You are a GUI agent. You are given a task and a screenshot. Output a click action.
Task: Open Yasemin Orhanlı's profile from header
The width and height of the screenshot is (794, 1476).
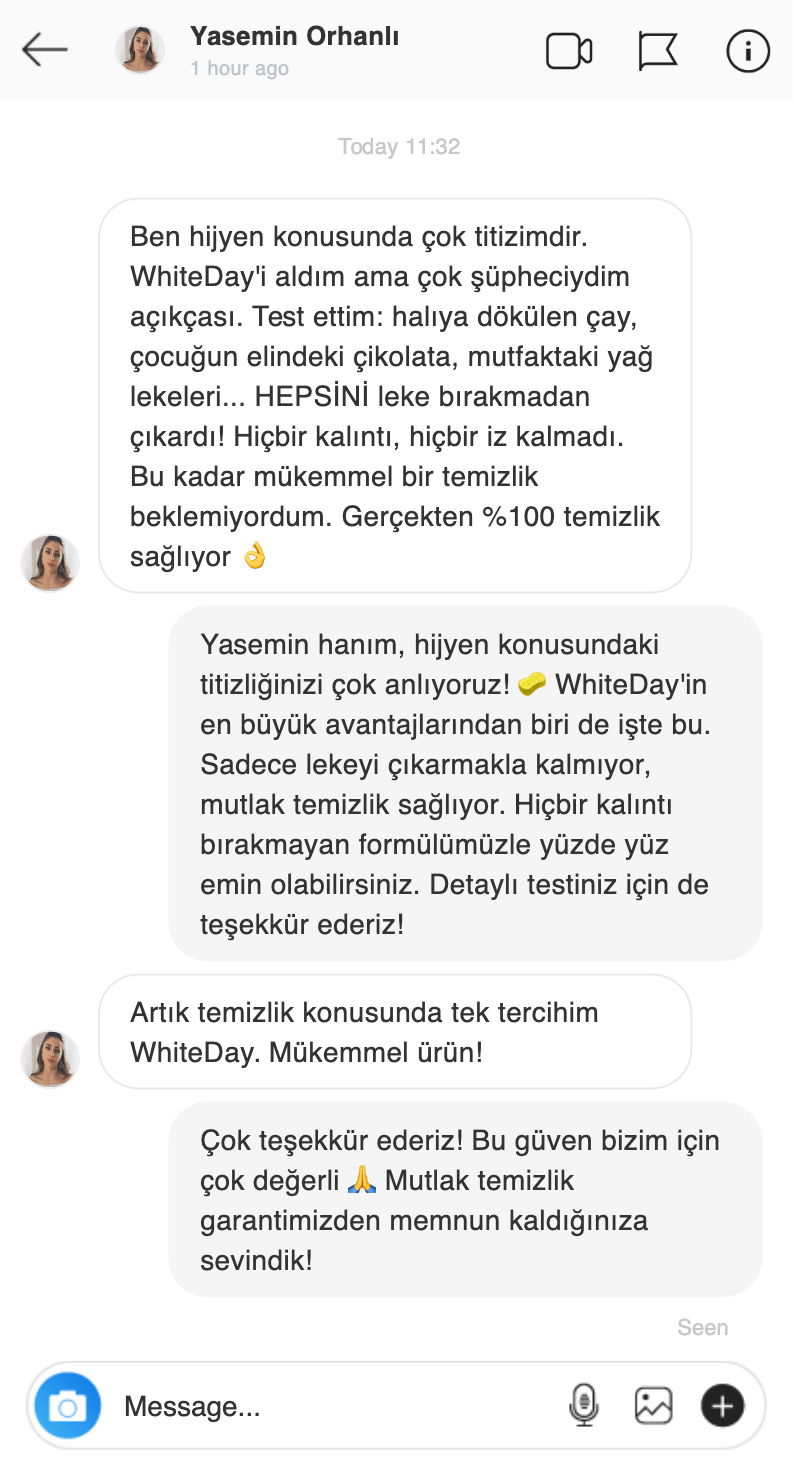[294, 38]
